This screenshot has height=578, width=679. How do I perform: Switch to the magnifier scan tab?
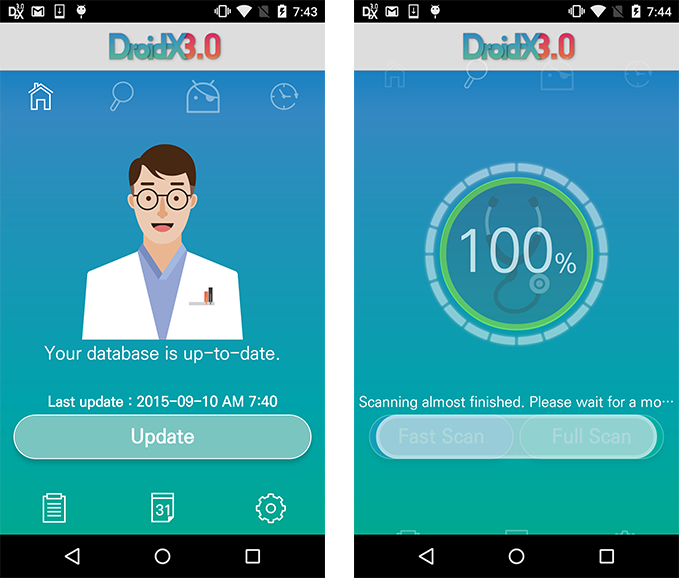click(x=122, y=96)
